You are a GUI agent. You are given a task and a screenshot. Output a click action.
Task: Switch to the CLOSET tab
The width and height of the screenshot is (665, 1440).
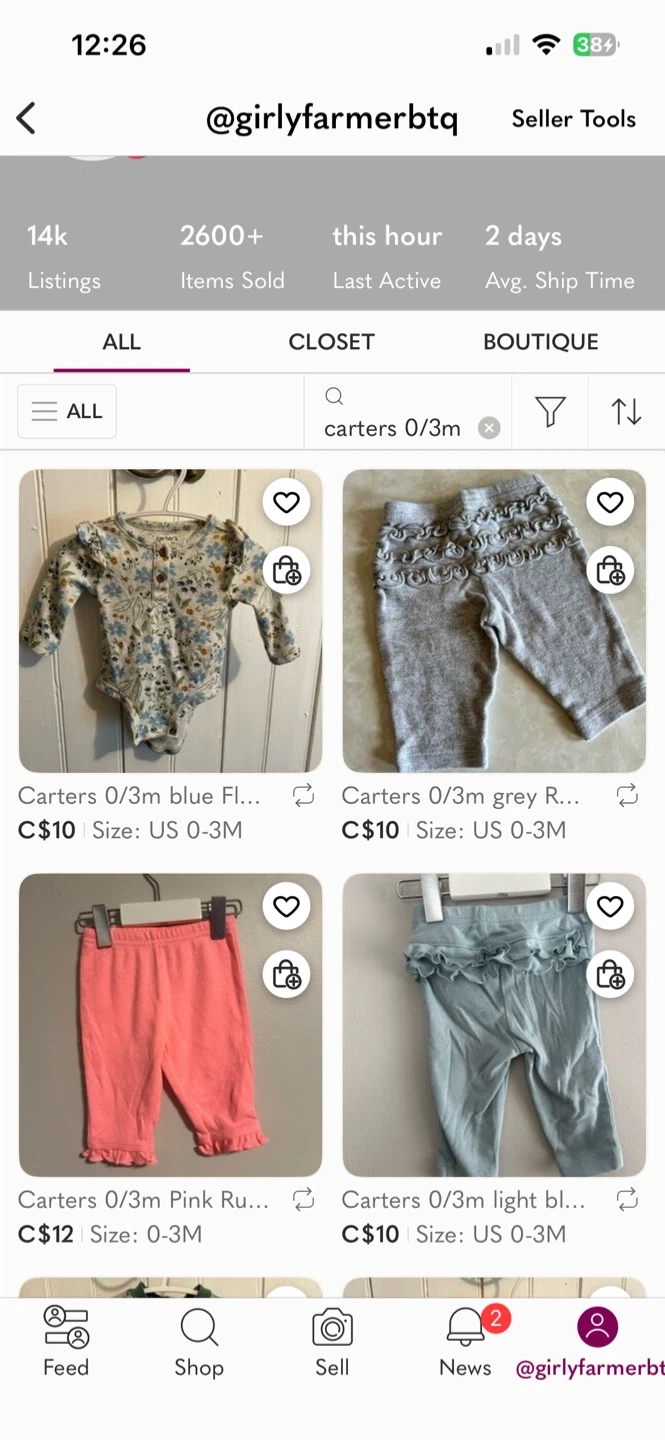point(331,342)
